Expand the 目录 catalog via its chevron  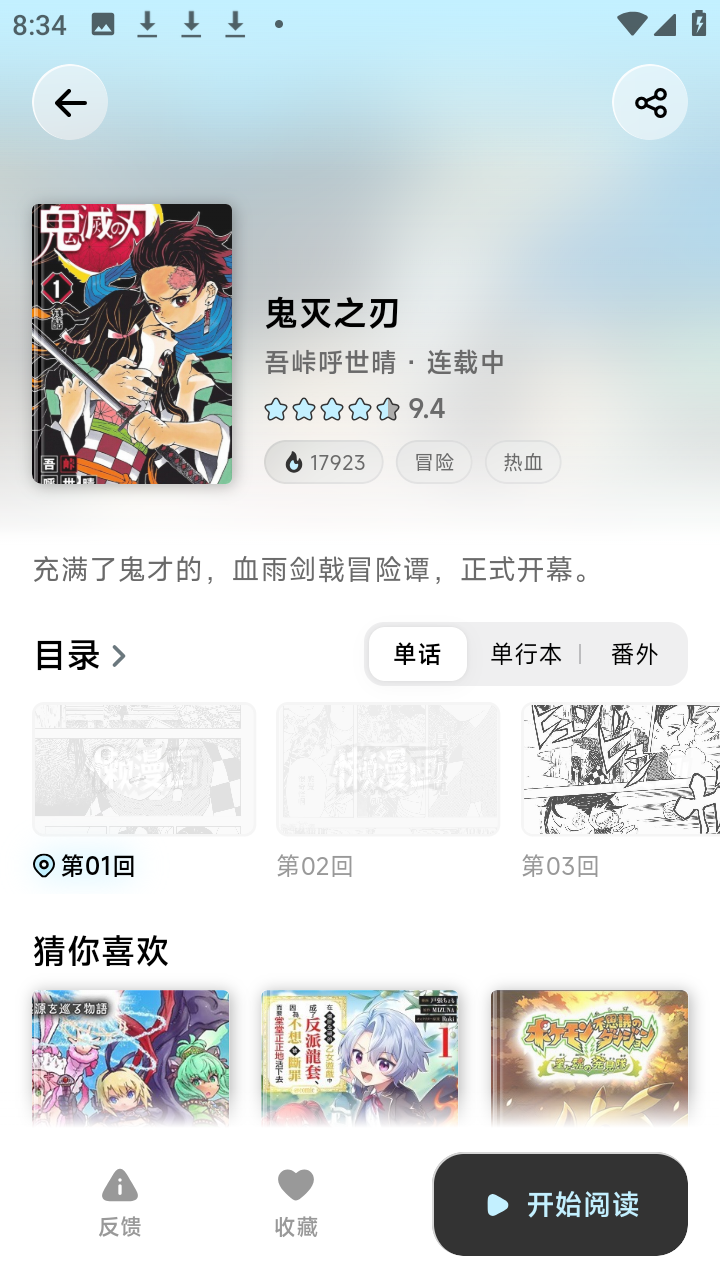(x=119, y=655)
